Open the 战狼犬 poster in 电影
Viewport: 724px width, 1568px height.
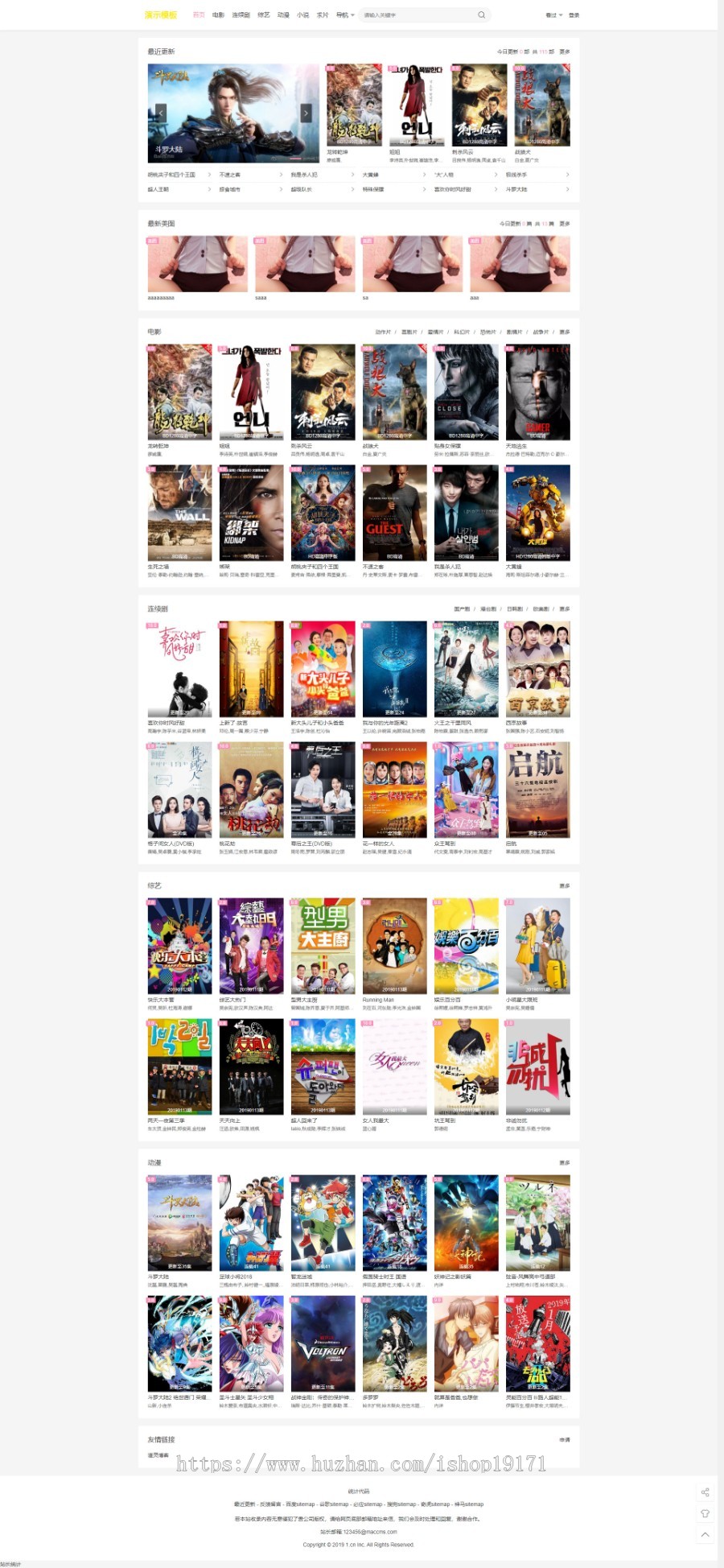click(x=394, y=393)
